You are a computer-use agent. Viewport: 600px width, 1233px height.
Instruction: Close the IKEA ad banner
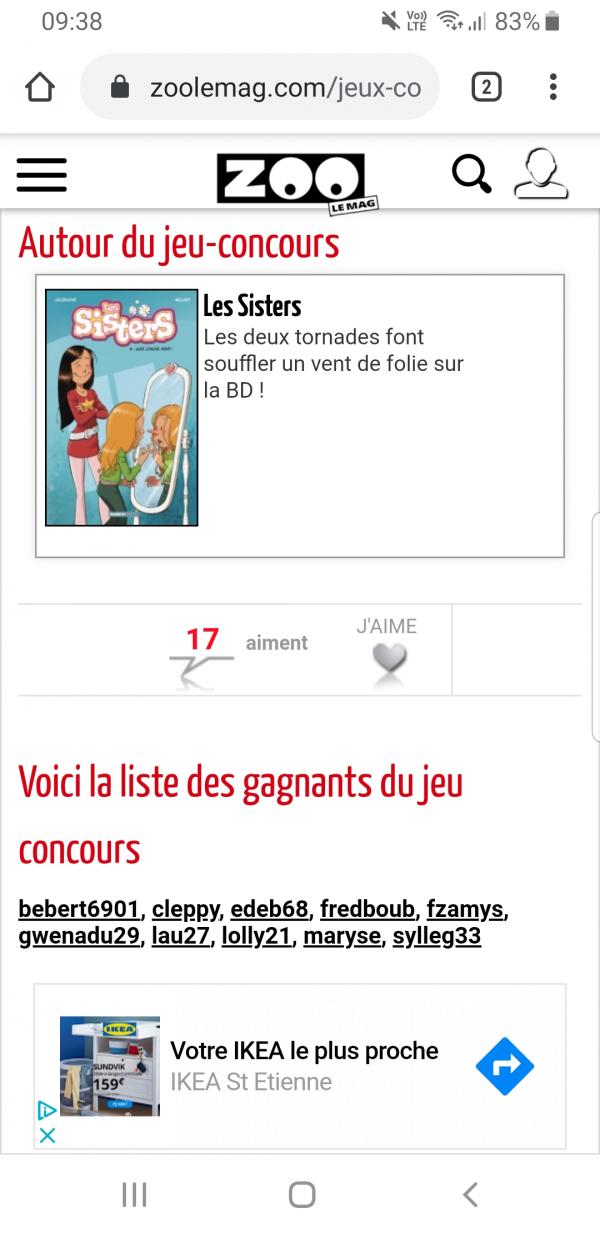[47, 1135]
